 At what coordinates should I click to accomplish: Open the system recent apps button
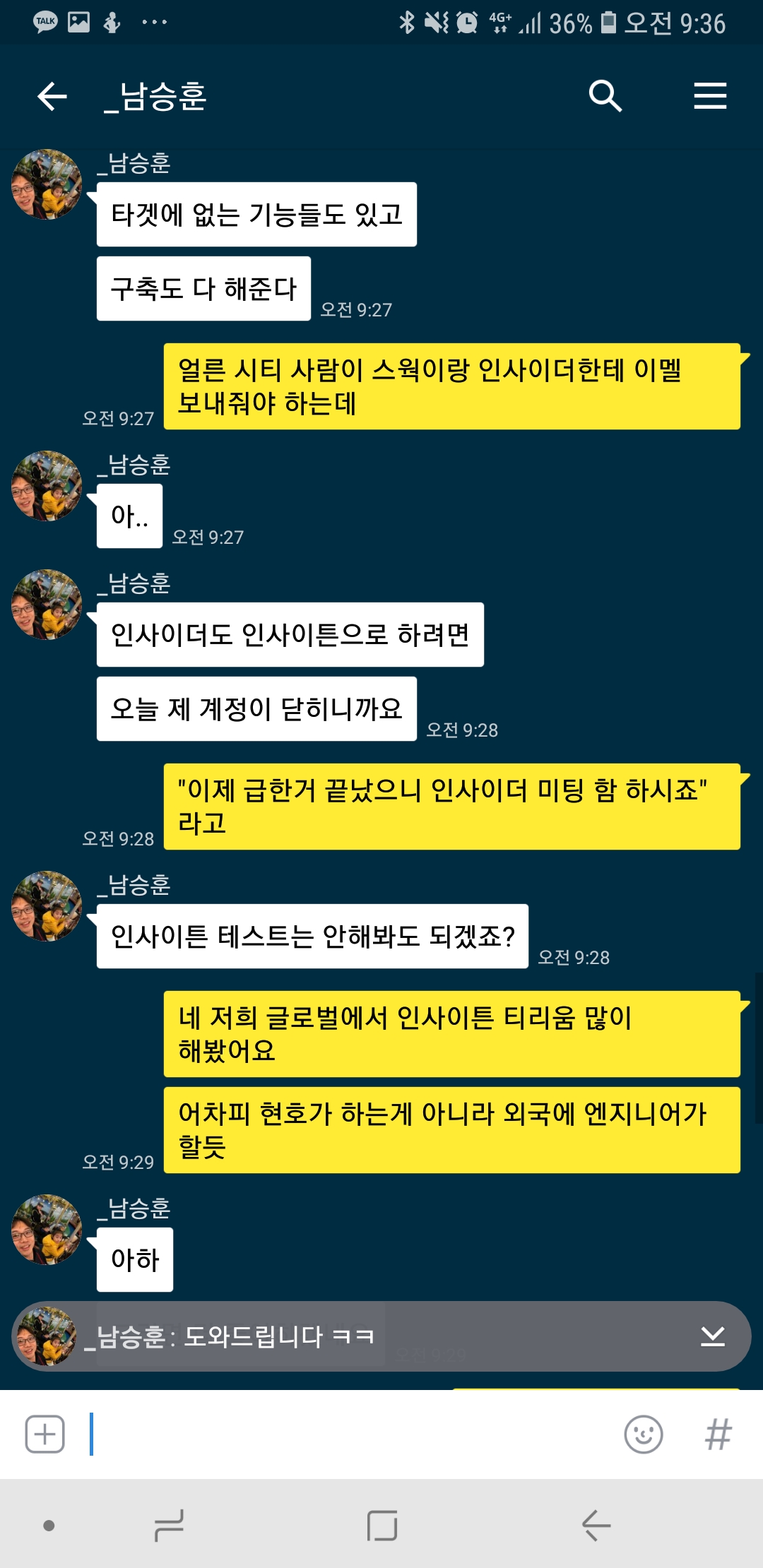click(x=169, y=1526)
